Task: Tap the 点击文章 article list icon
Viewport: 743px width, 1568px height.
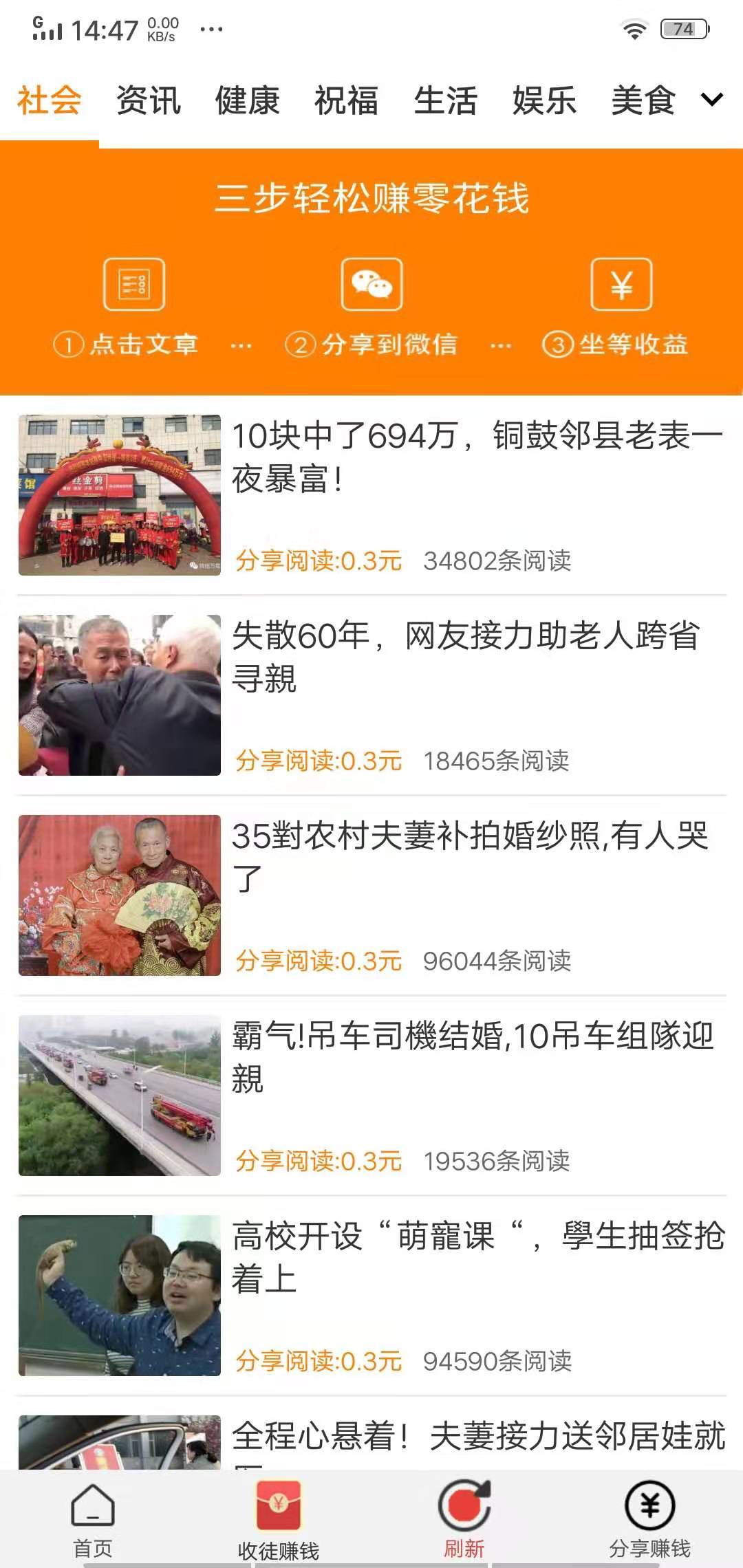Action: tap(134, 285)
